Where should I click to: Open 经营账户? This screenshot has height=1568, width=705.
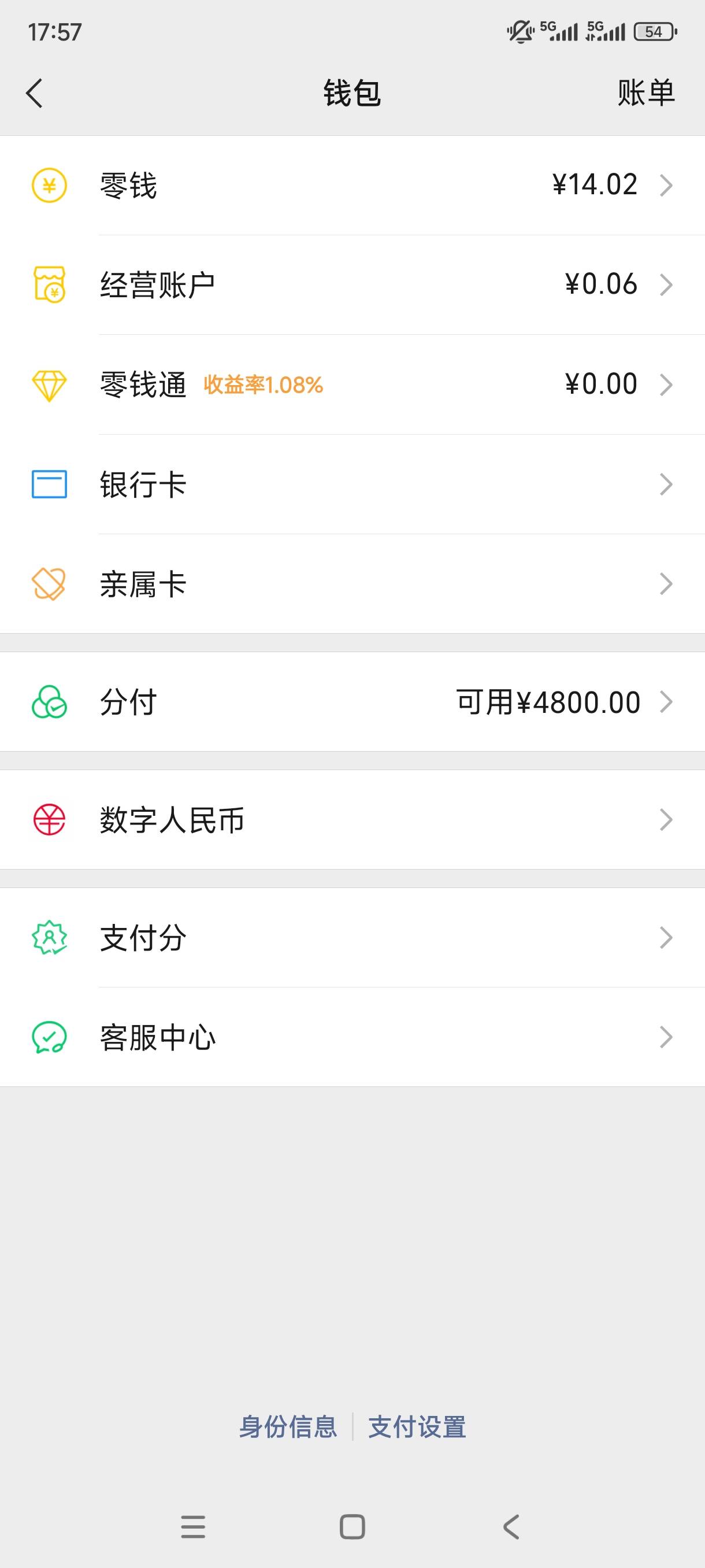click(x=352, y=285)
